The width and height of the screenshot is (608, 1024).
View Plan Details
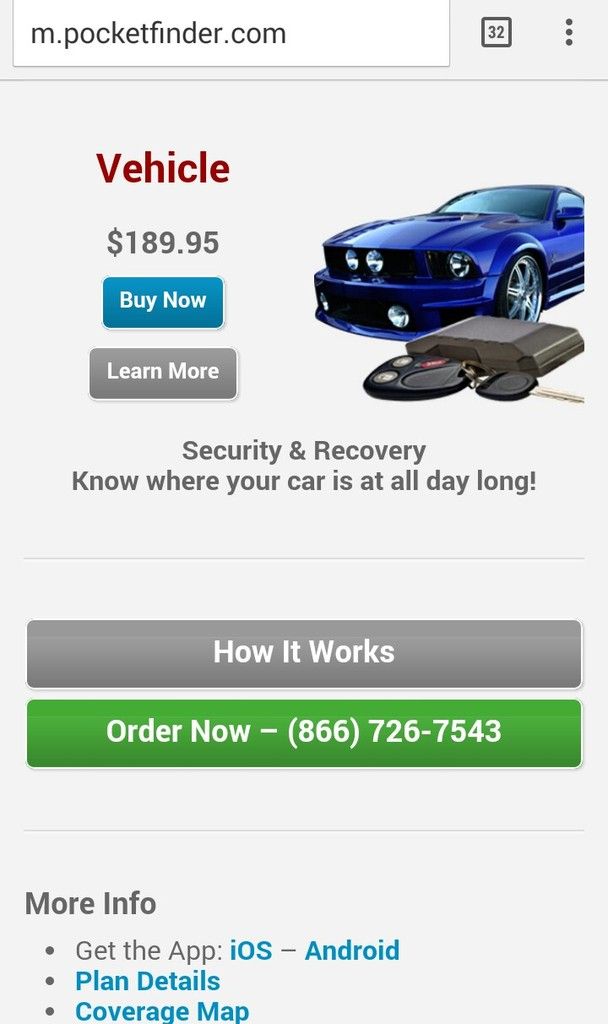pos(148,981)
